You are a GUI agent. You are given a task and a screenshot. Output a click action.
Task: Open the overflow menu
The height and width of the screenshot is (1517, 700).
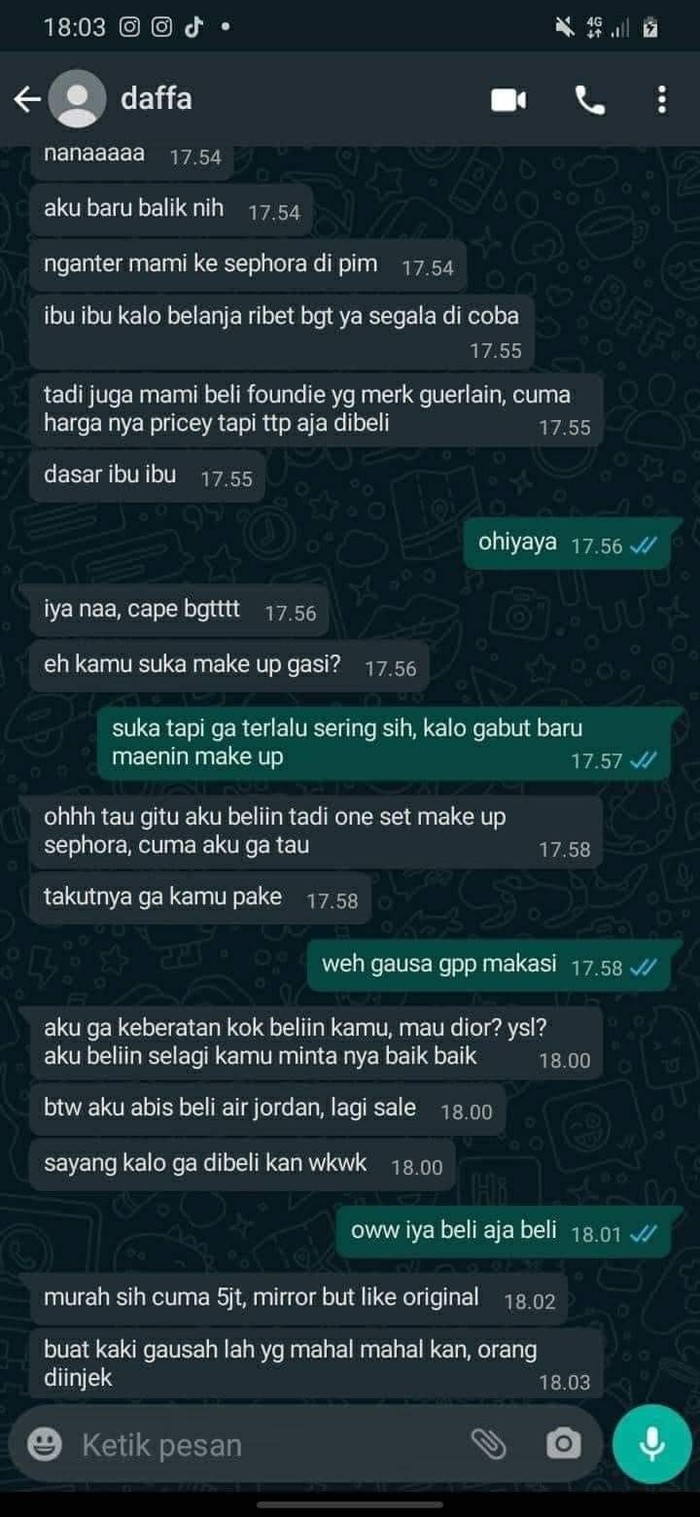point(661,100)
